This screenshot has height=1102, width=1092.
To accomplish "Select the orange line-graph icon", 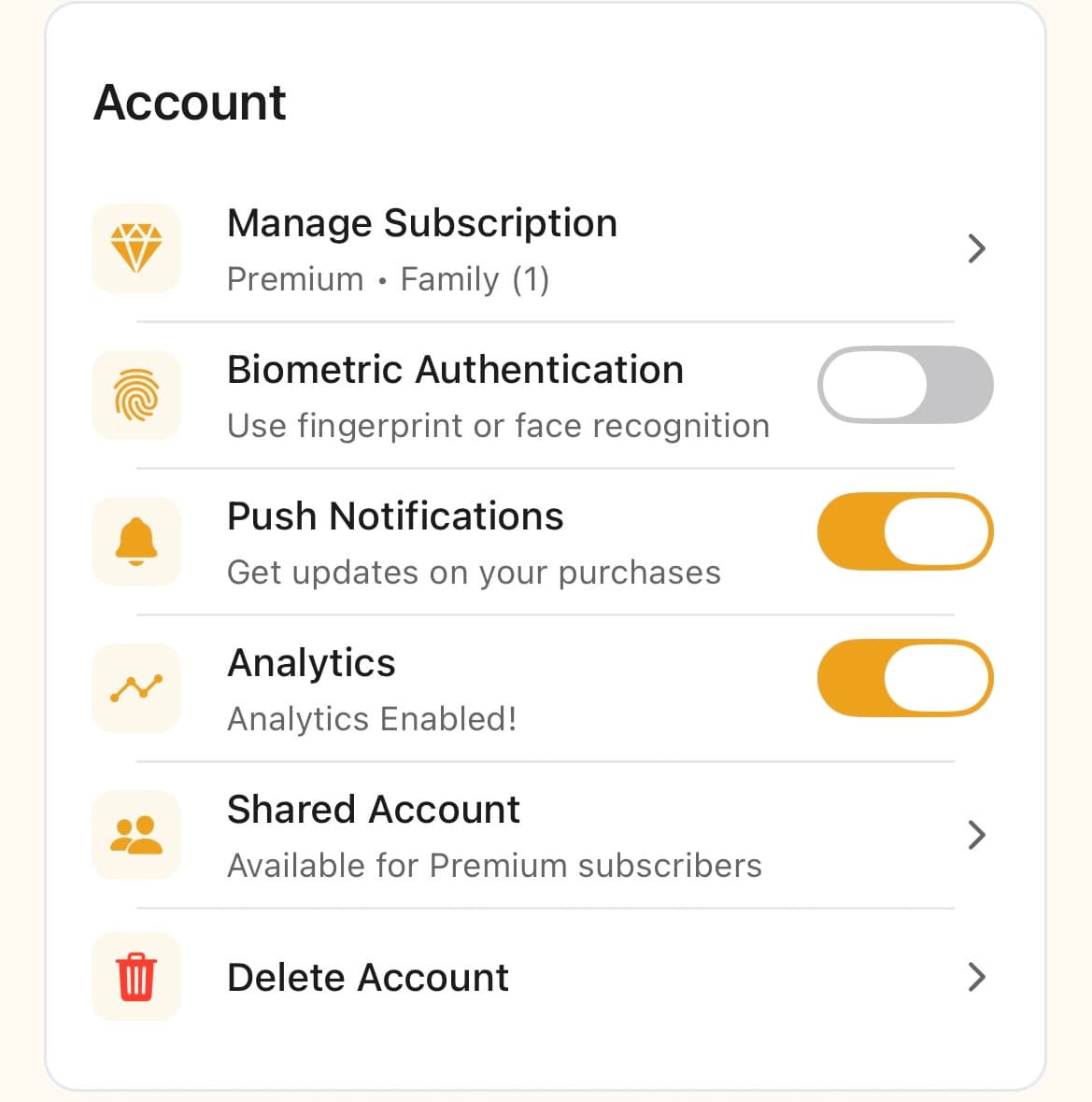I will pos(136,688).
